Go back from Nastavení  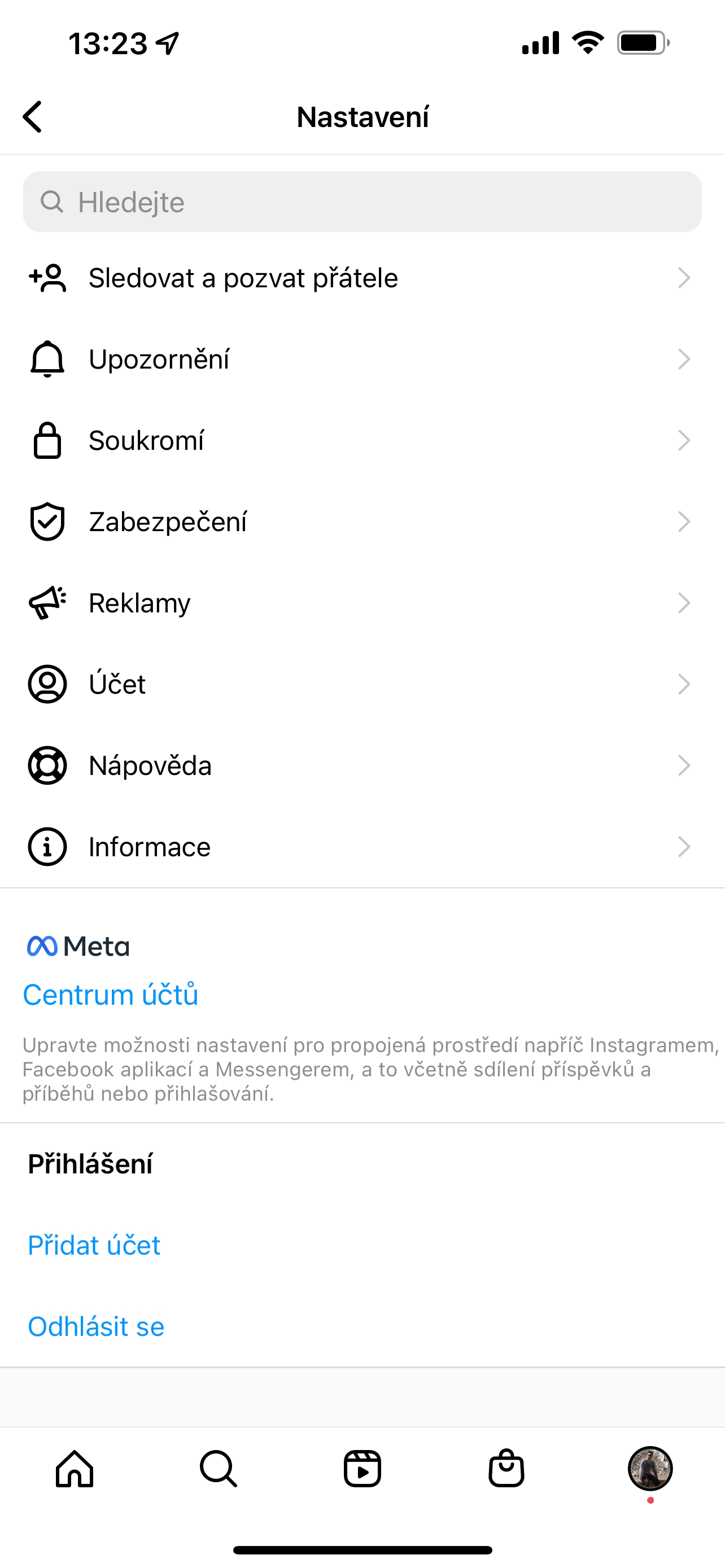click(x=33, y=116)
